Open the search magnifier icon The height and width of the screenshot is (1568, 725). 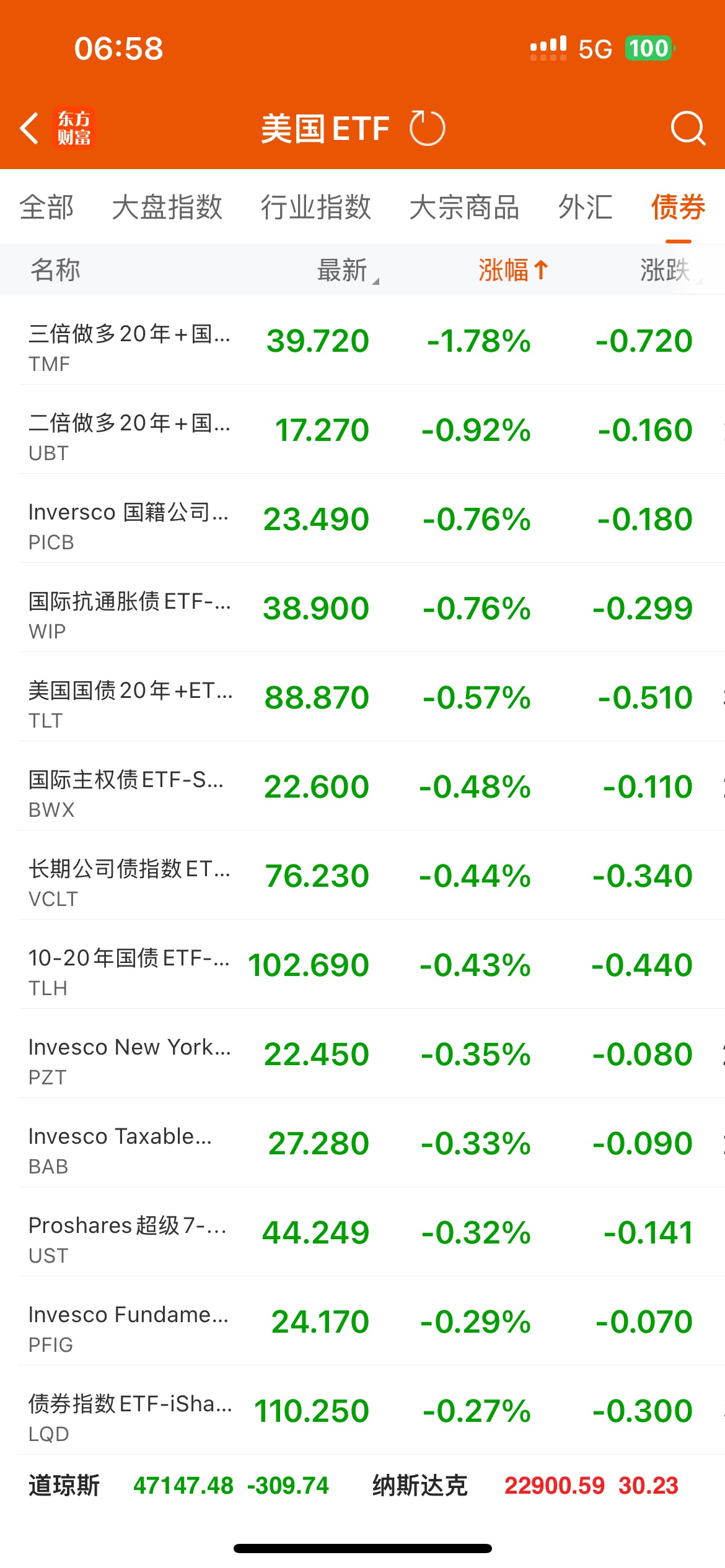pyautogui.click(x=688, y=129)
